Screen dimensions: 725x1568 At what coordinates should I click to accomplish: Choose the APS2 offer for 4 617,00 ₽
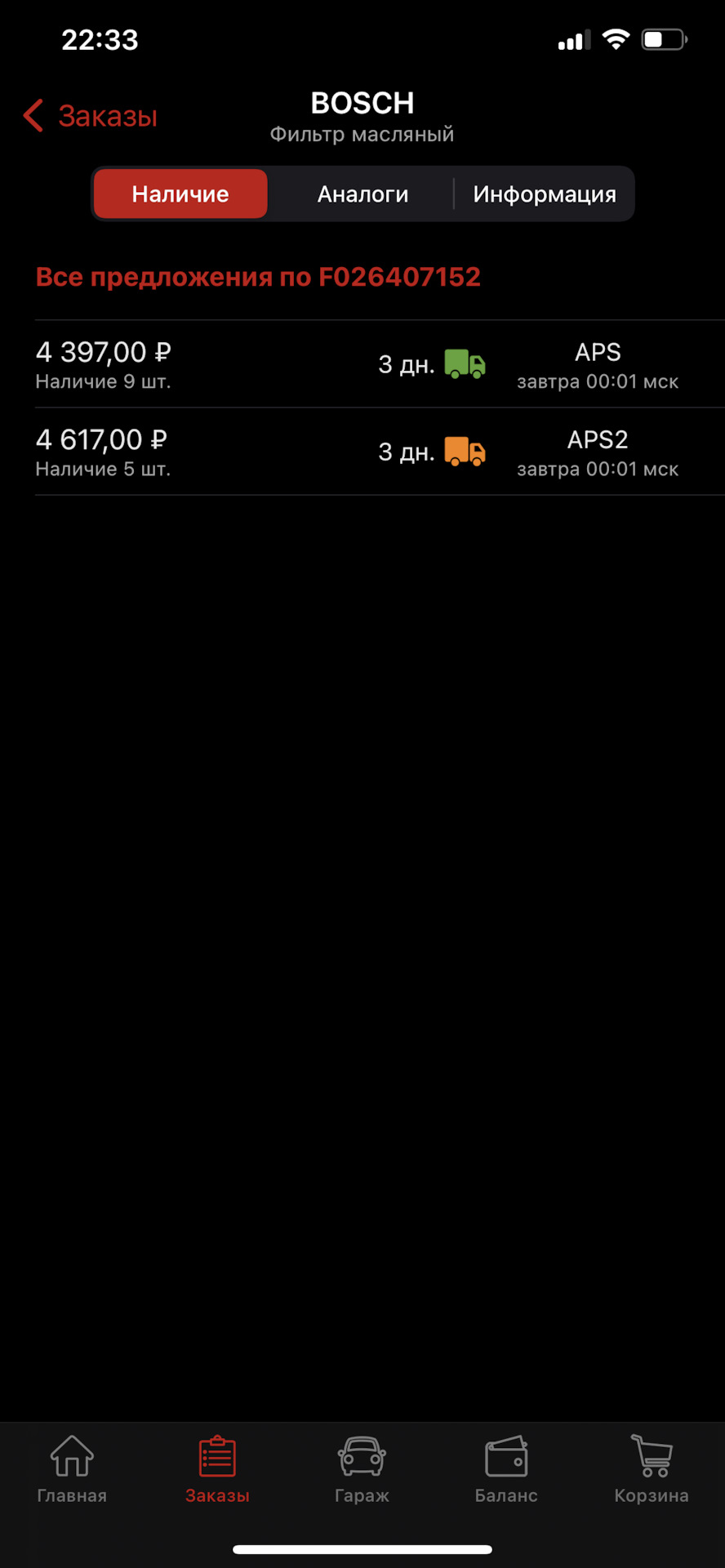(x=362, y=452)
